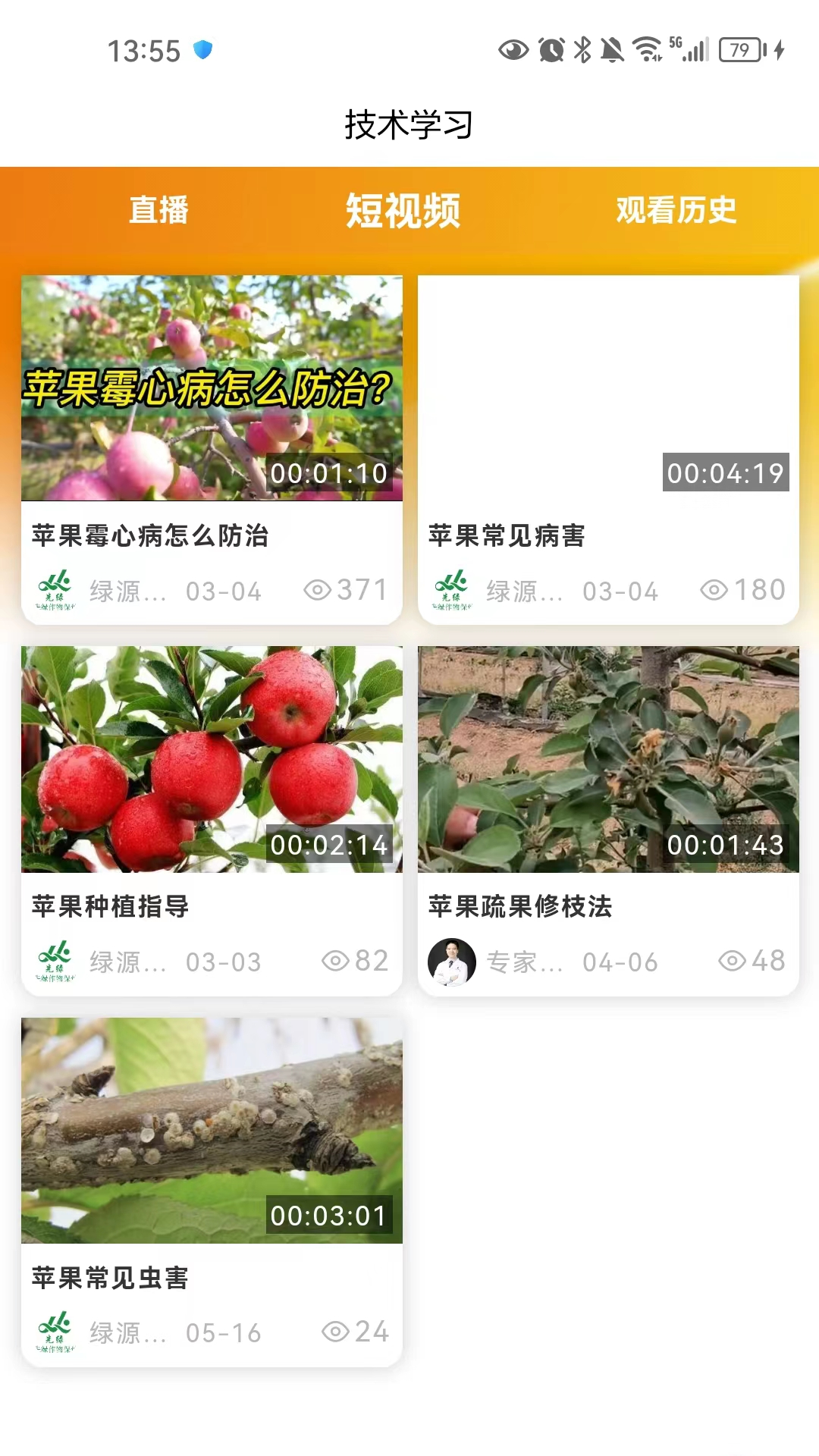Image resolution: width=819 pixels, height=1456 pixels.
Task: Open the 苹果疏果修枝法 video
Action: [608, 759]
